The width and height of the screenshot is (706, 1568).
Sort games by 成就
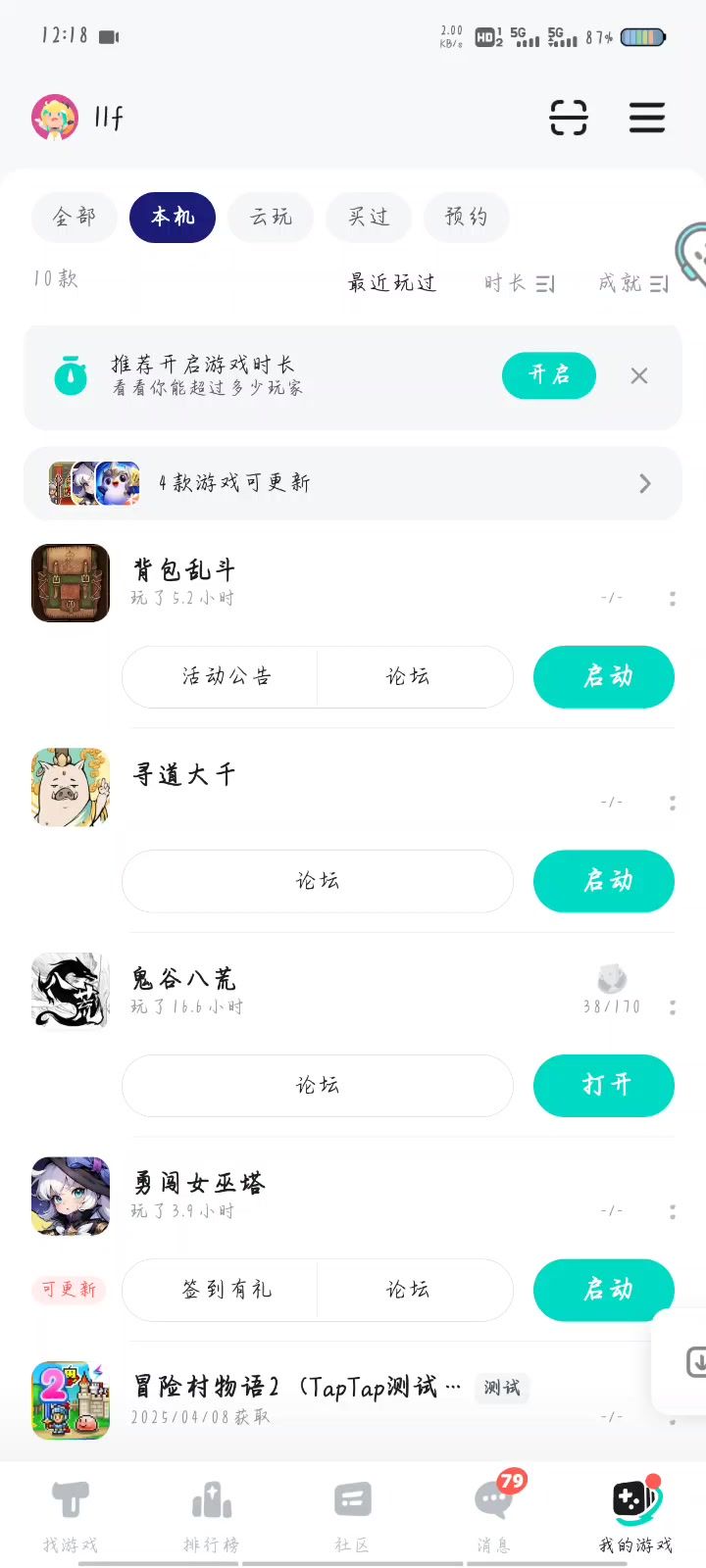tap(632, 283)
